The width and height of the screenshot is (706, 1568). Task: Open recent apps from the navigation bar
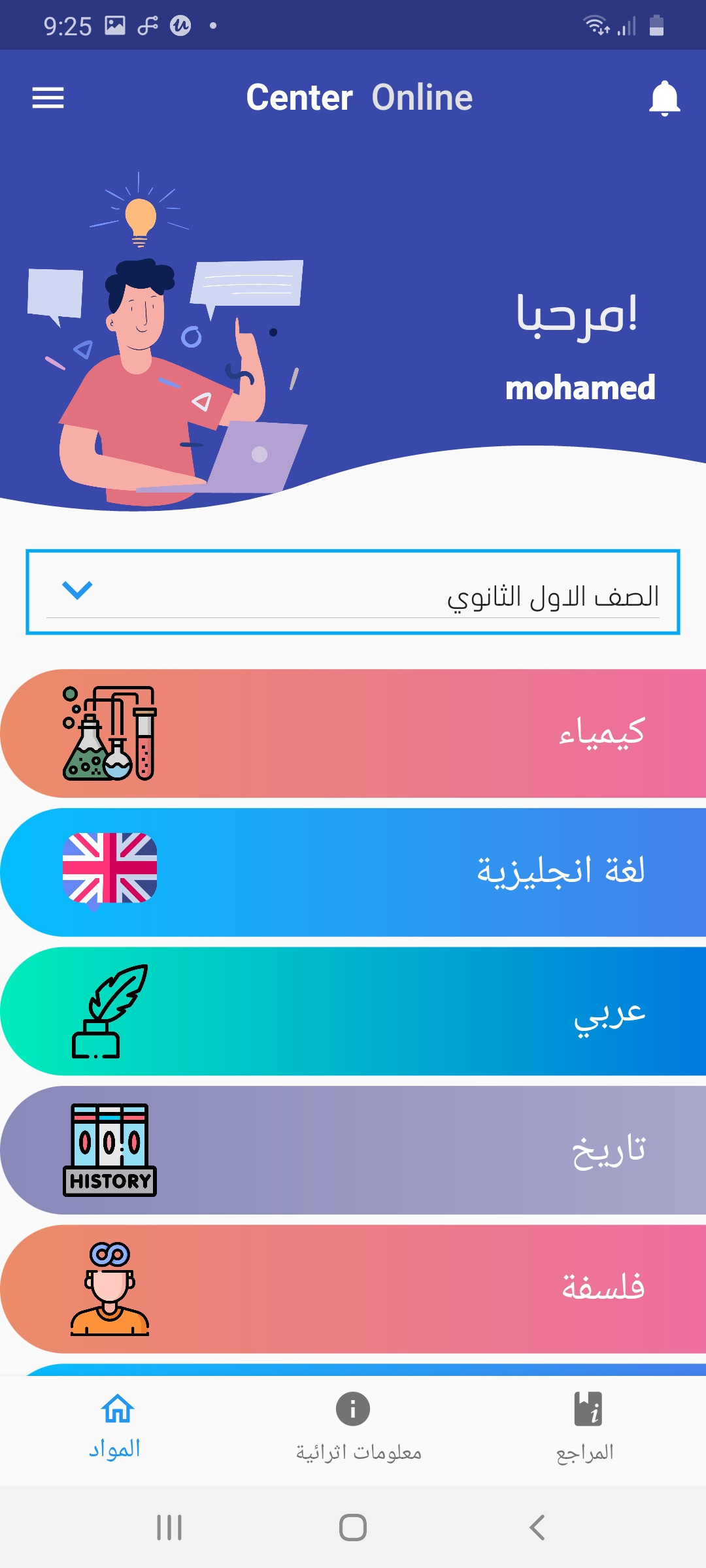(169, 1527)
